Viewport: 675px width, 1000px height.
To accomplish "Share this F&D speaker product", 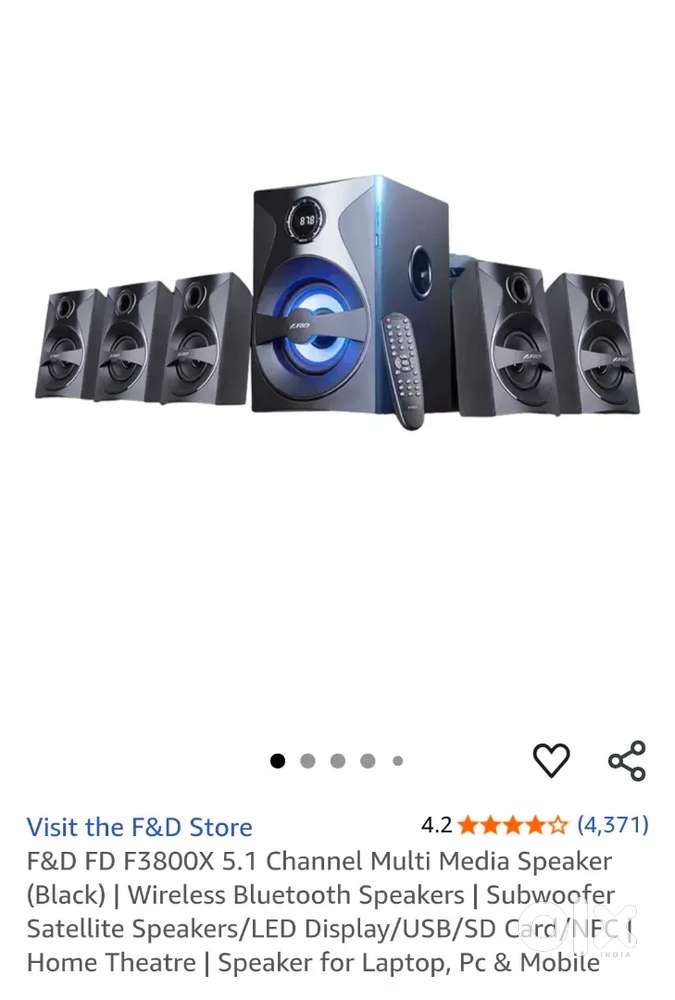I will (627, 761).
